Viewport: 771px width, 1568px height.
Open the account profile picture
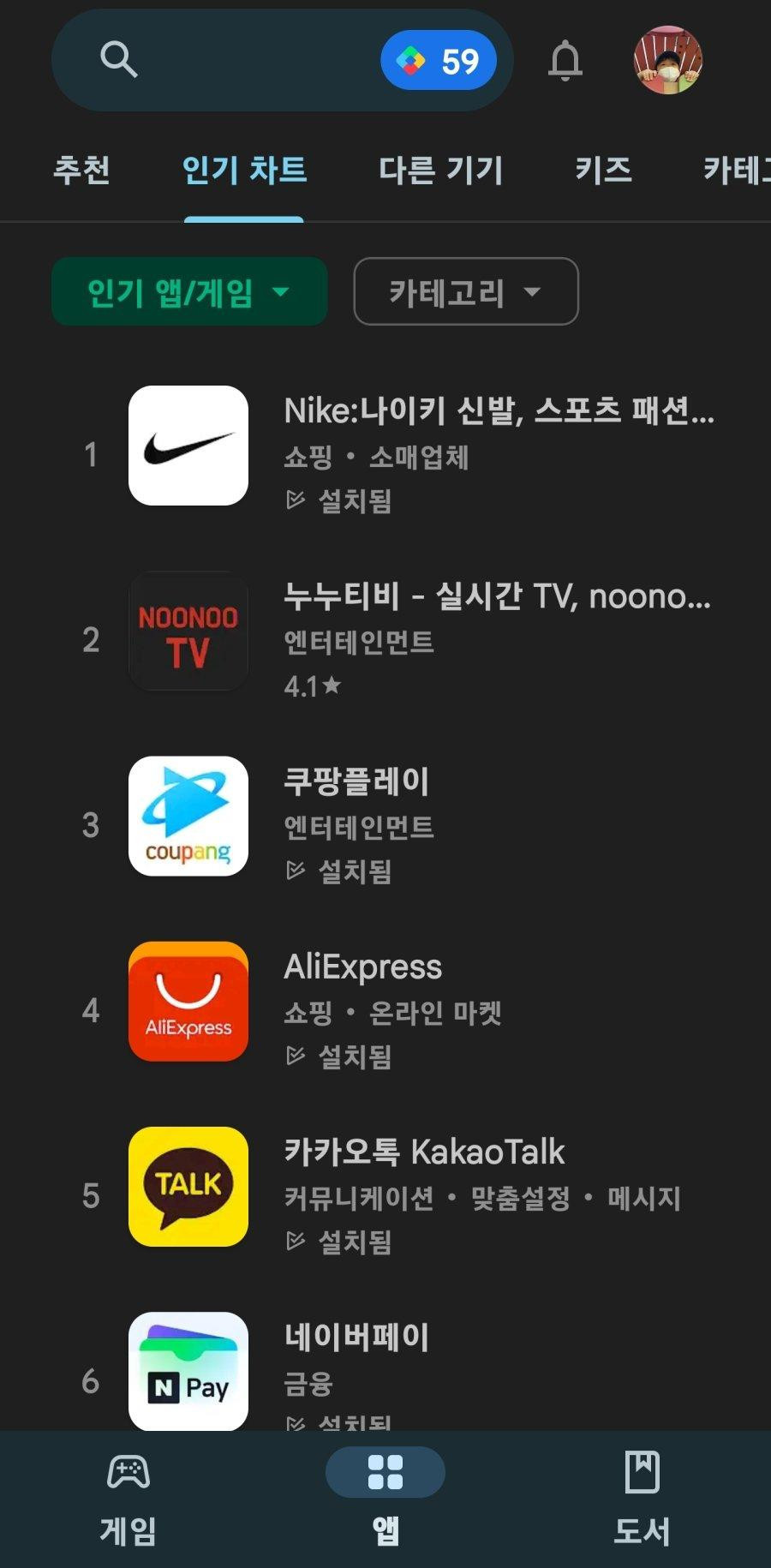tap(667, 60)
